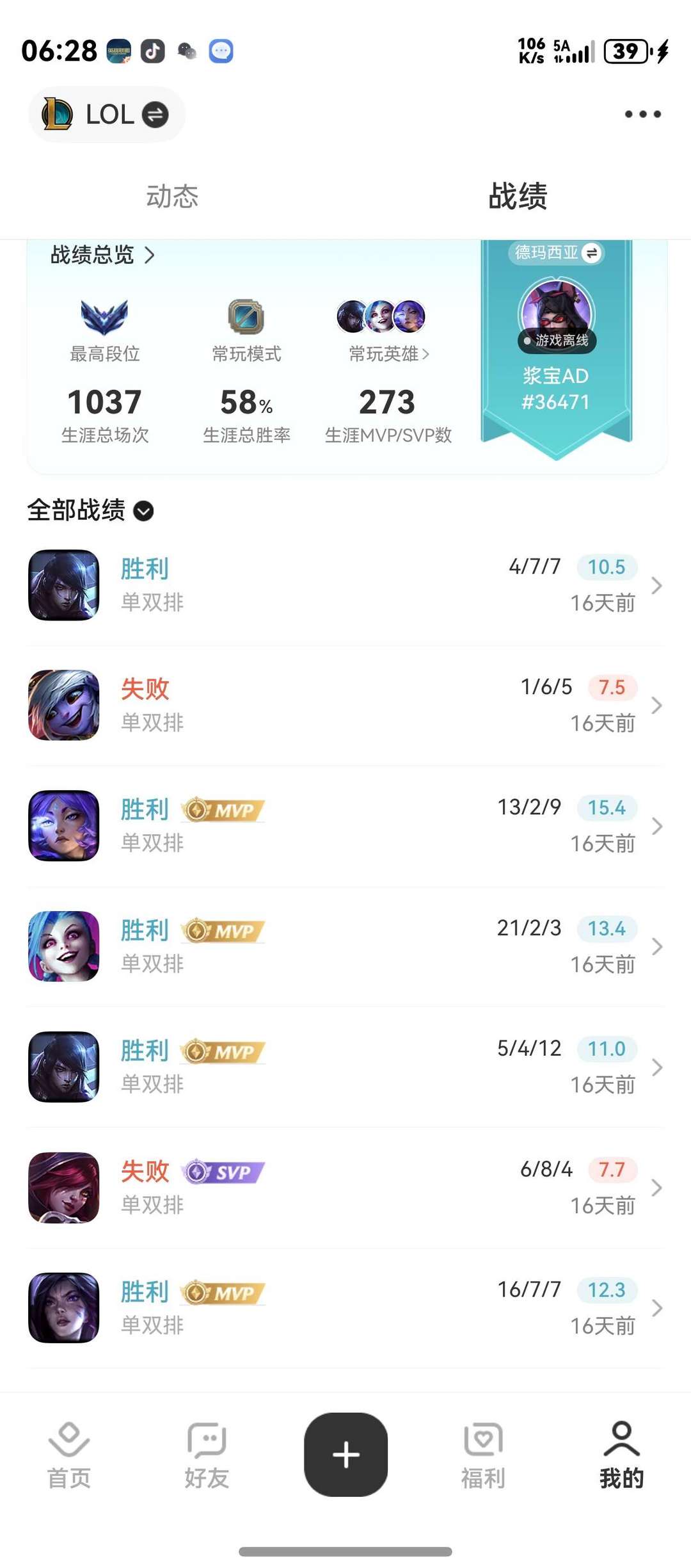Expand the 全部战绩 filter dropdown
This screenshot has width=691, height=1568.
(x=143, y=511)
